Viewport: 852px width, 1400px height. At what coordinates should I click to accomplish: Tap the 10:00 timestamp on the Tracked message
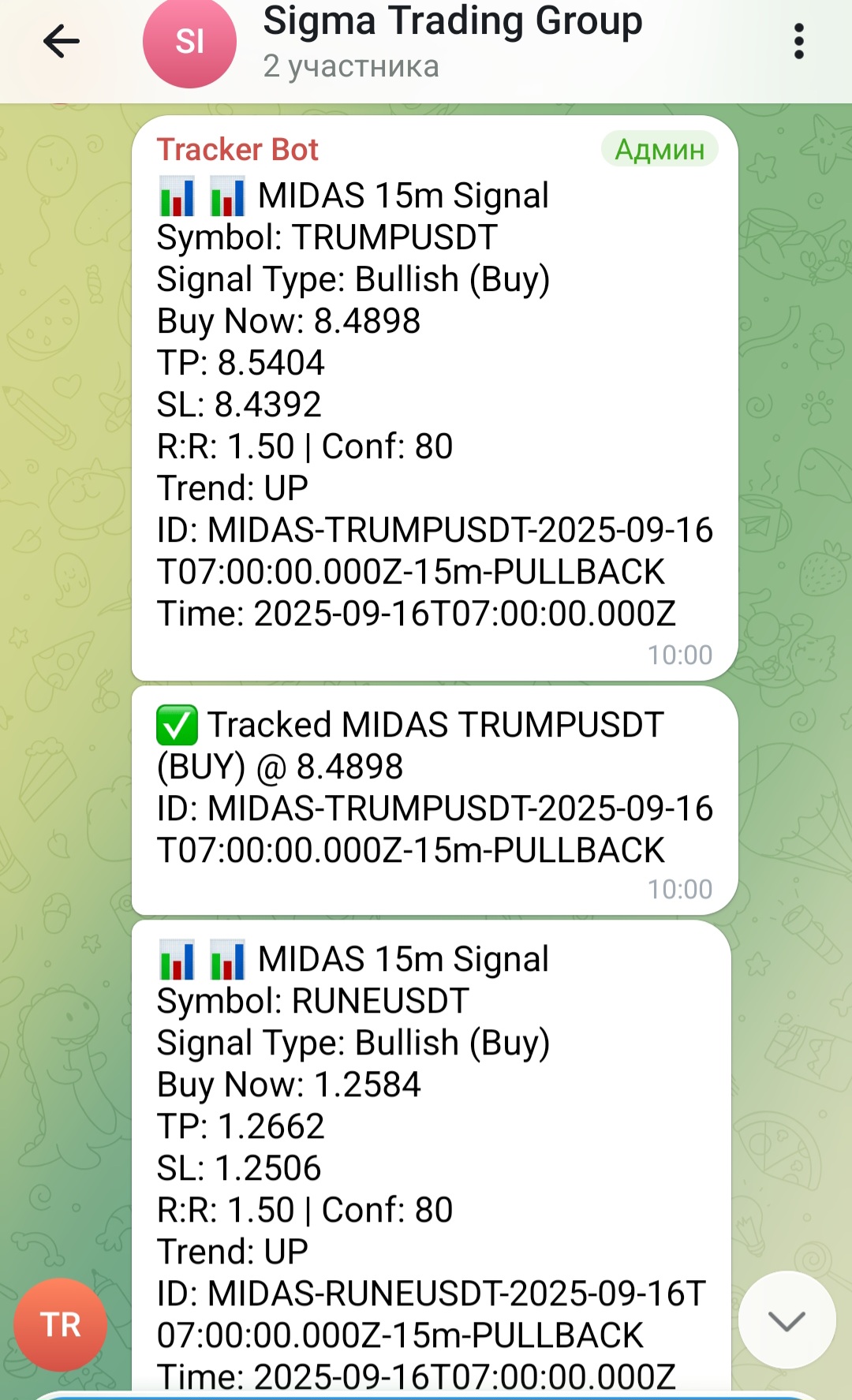680,887
